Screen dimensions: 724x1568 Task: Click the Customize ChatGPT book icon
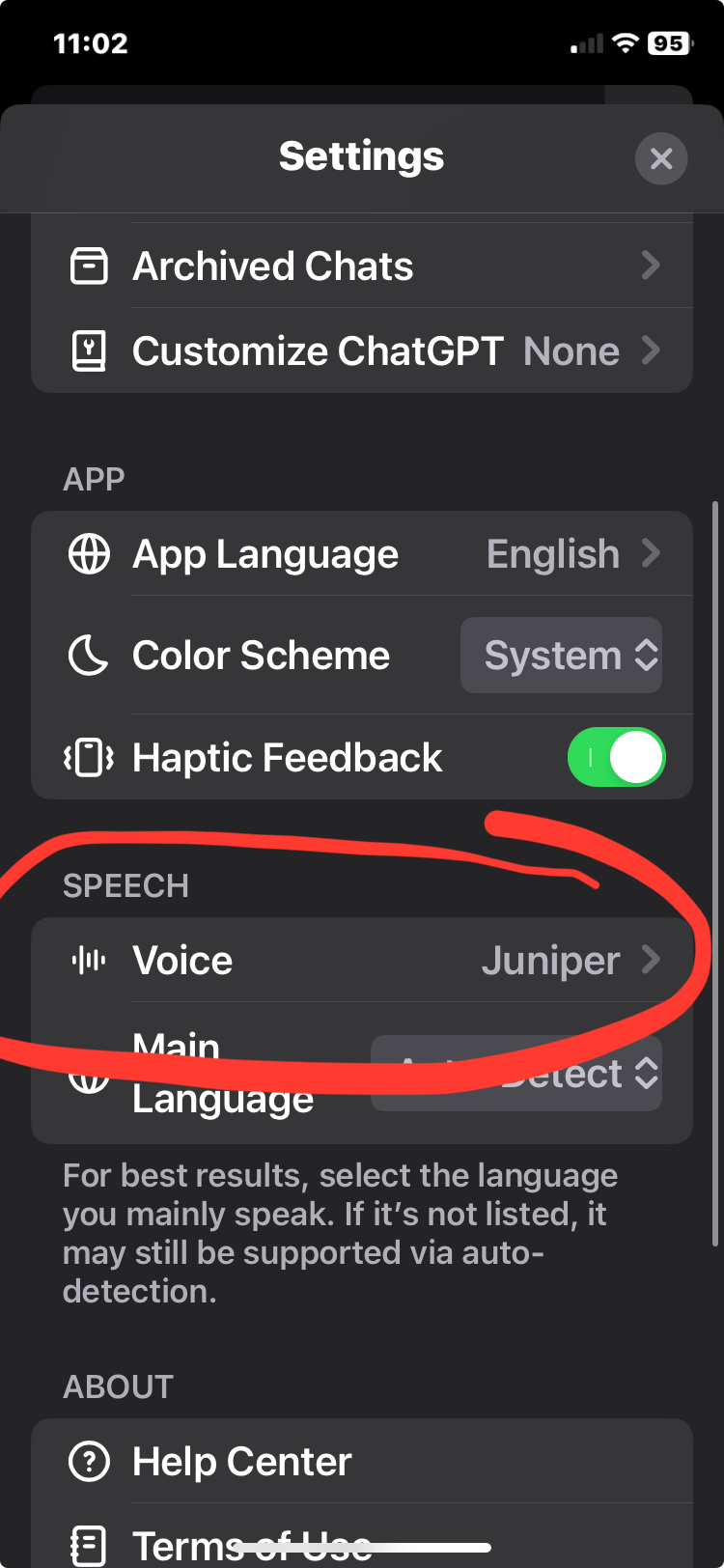tap(89, 351)
